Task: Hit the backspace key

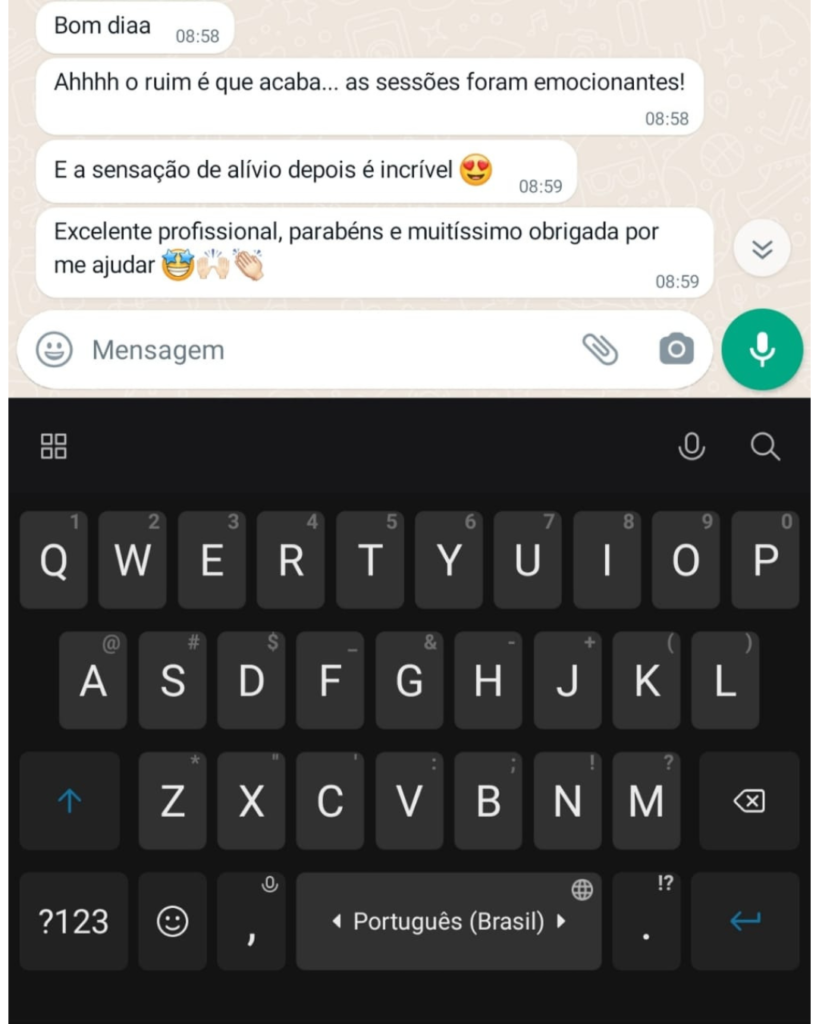Action: click(x=749, y=801)
